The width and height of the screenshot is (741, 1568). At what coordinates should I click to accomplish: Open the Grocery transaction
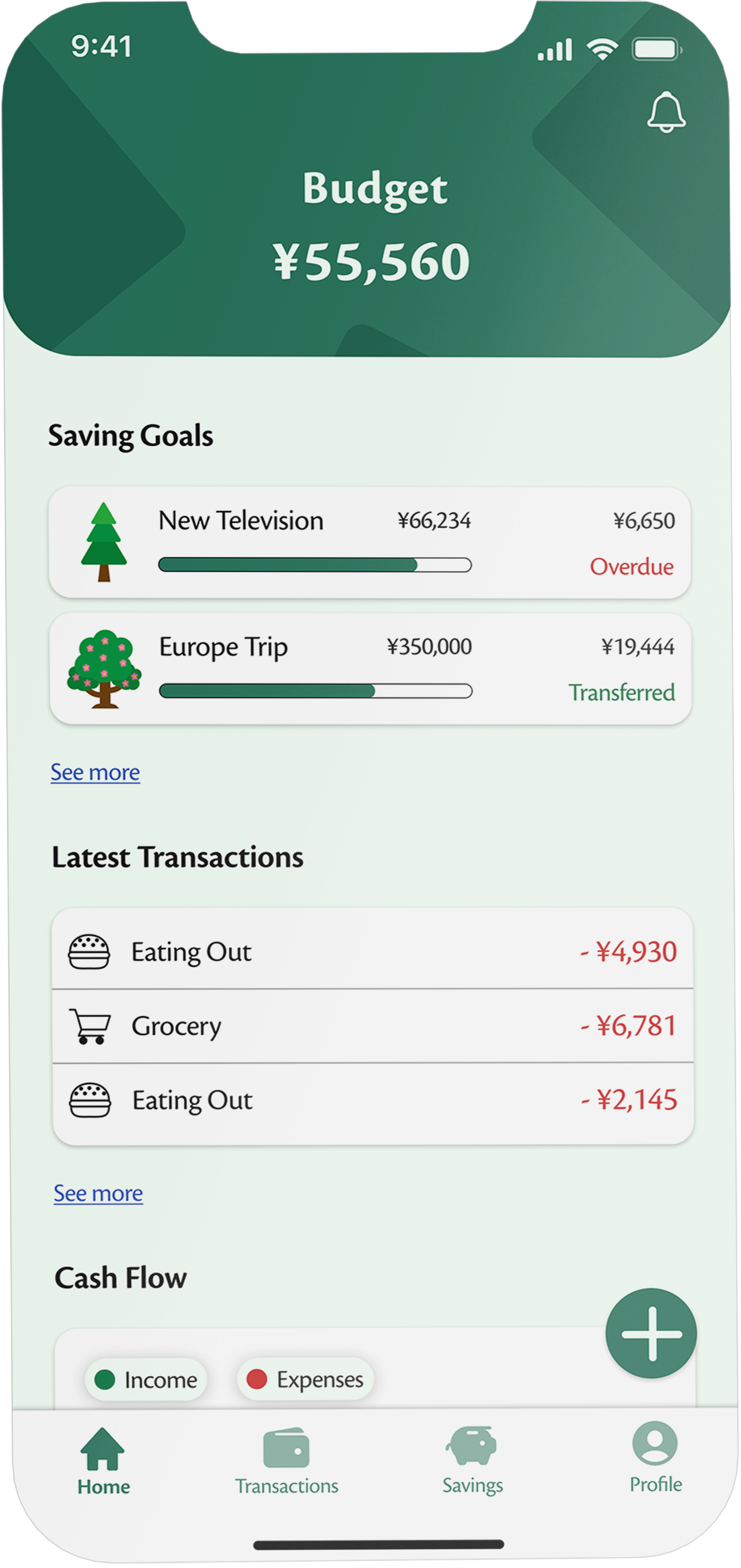click(373, 1026)
